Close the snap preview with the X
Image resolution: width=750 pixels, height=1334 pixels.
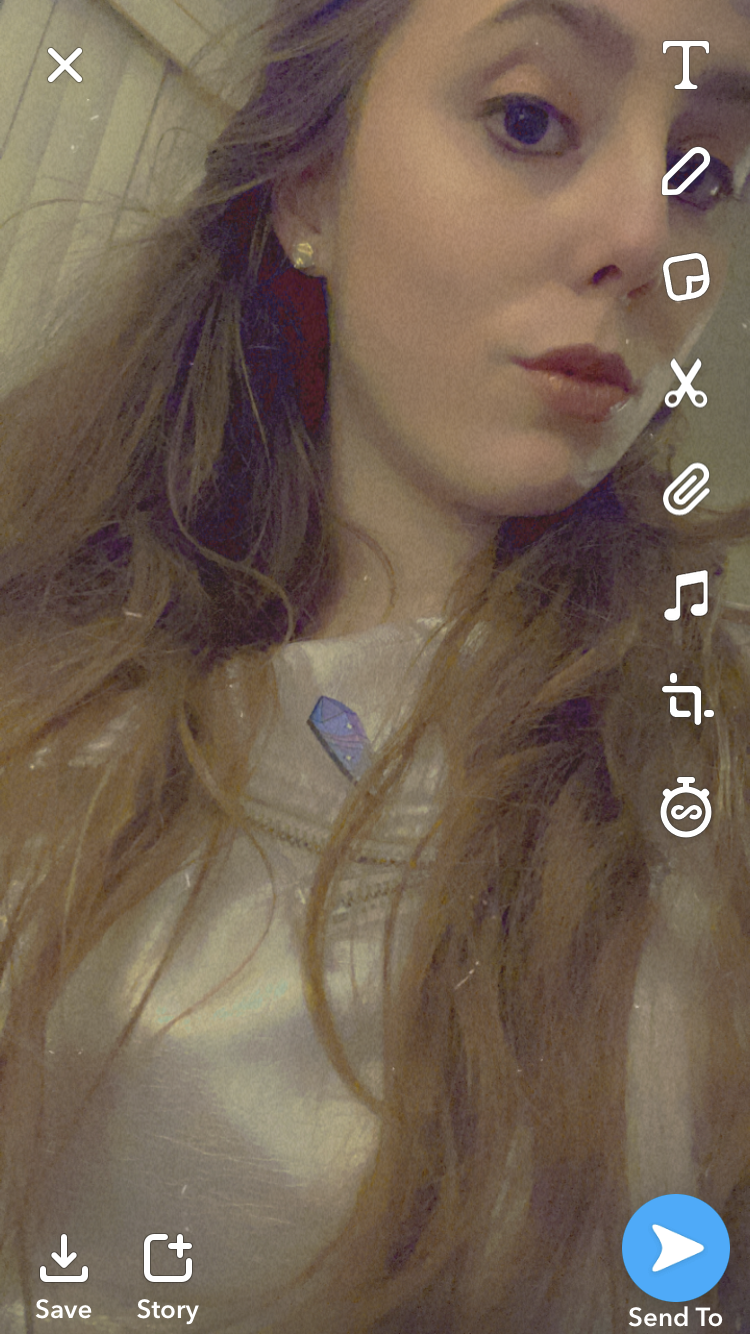(x=65, y=66)
